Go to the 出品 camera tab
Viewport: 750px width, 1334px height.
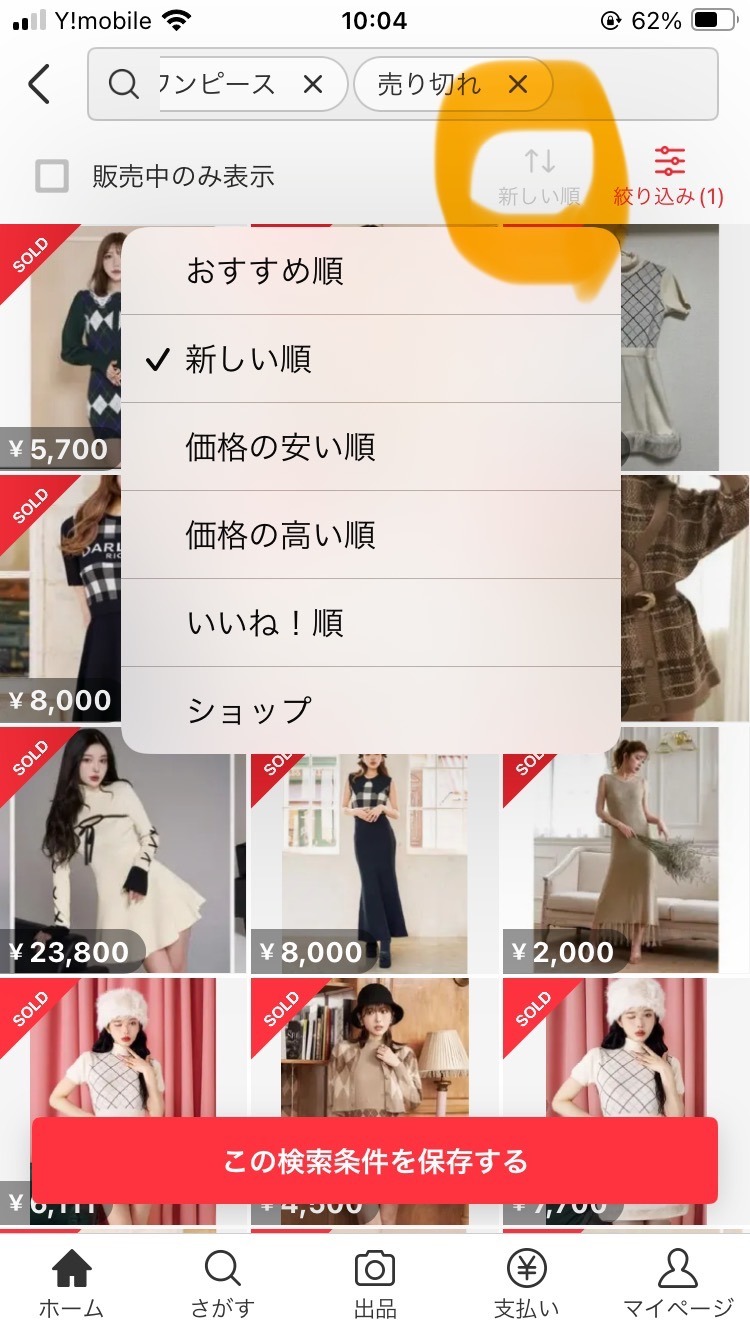375,1284
